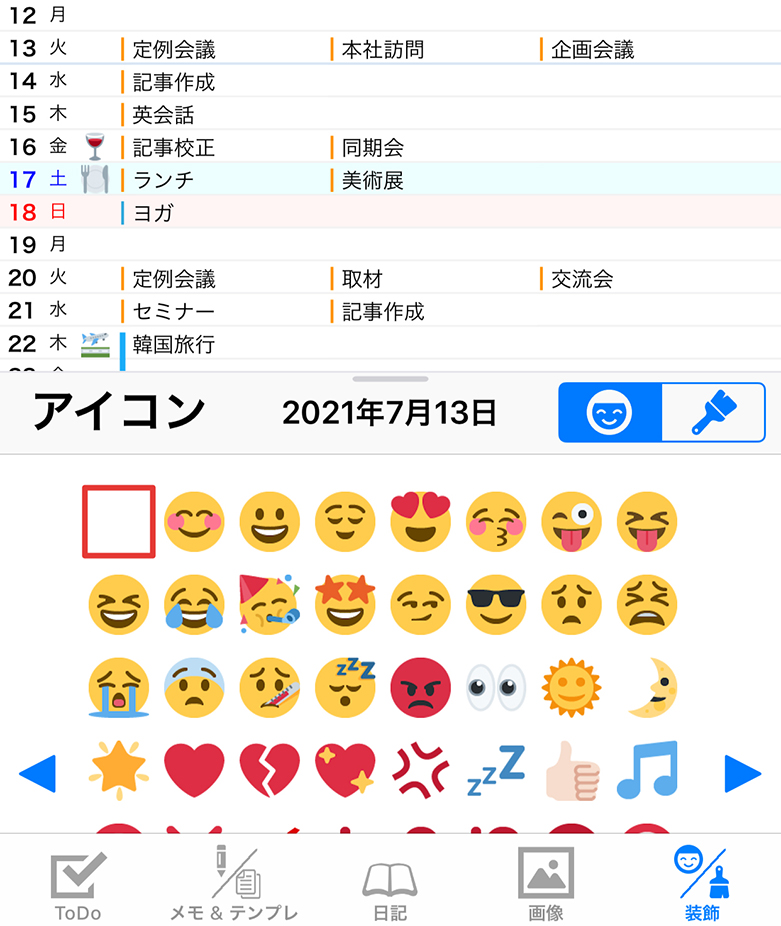Select the party face emoji with confetti

click(x=270, y=604)
